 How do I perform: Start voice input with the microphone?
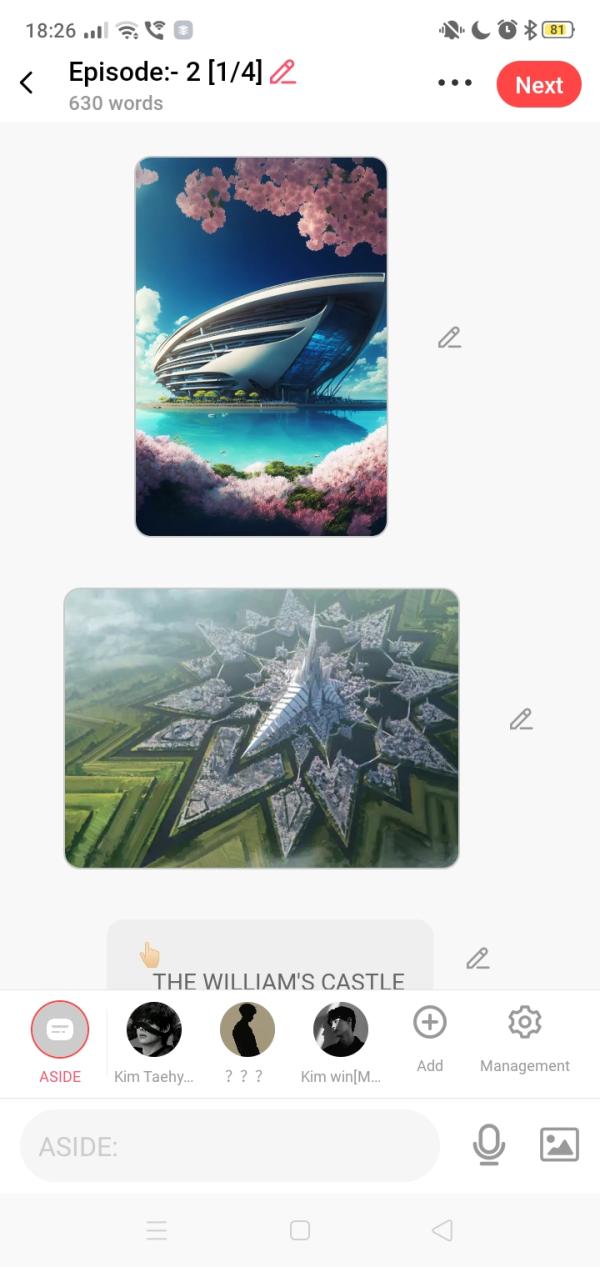pyautogui.click(x=489, y=1144)
